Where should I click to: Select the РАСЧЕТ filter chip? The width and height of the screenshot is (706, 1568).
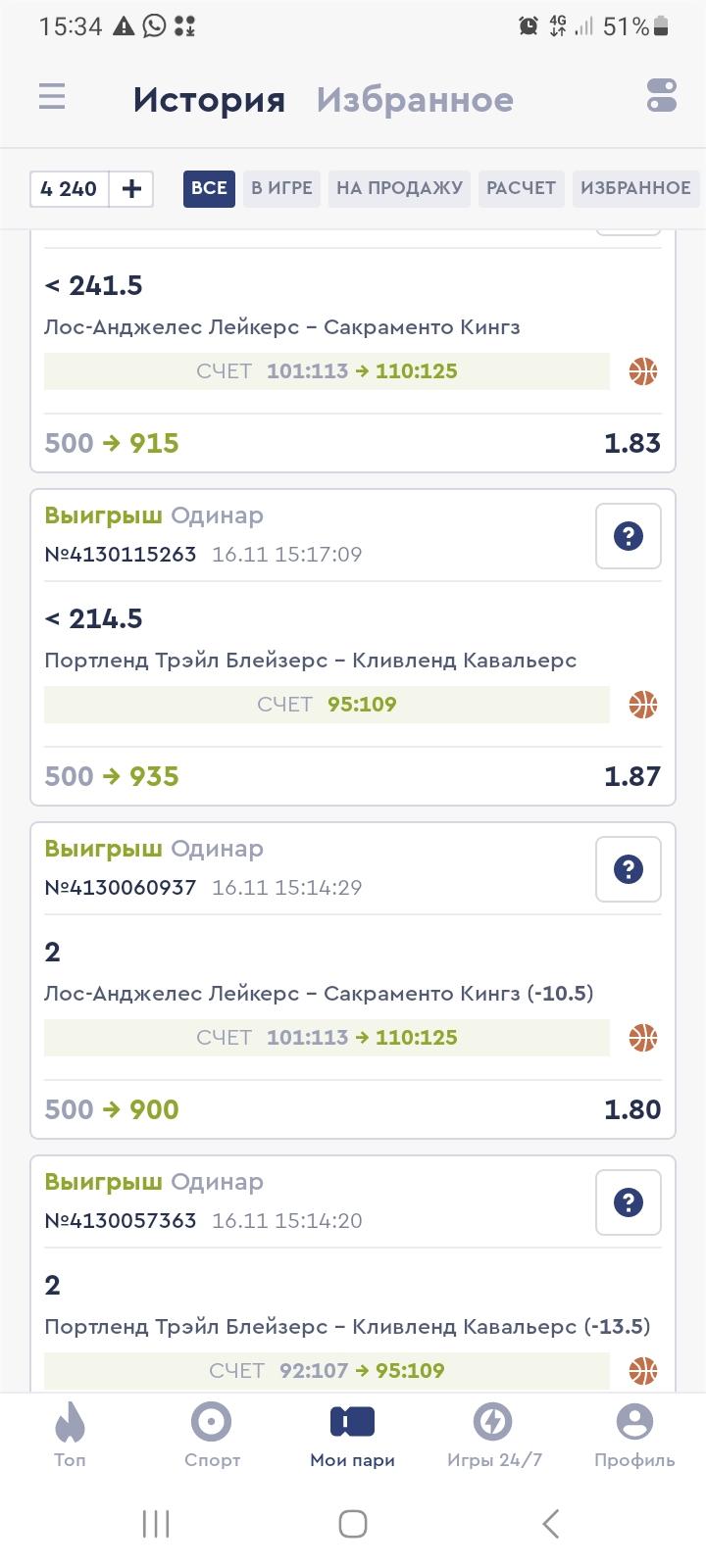click(x=521, y=188)
